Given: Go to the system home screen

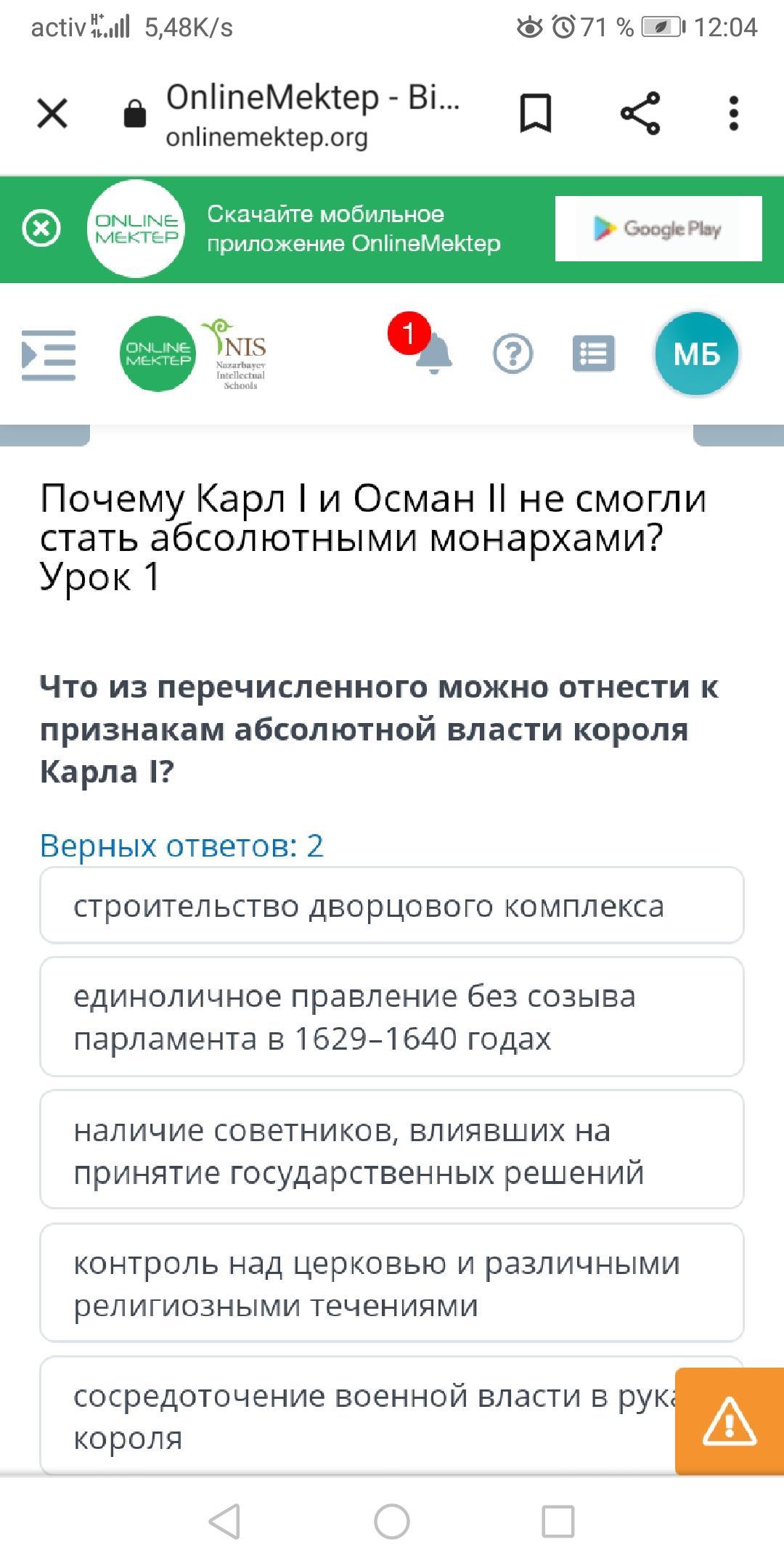Looking at the screenshot, I should pyautogui.click(x=392, y=1522).
